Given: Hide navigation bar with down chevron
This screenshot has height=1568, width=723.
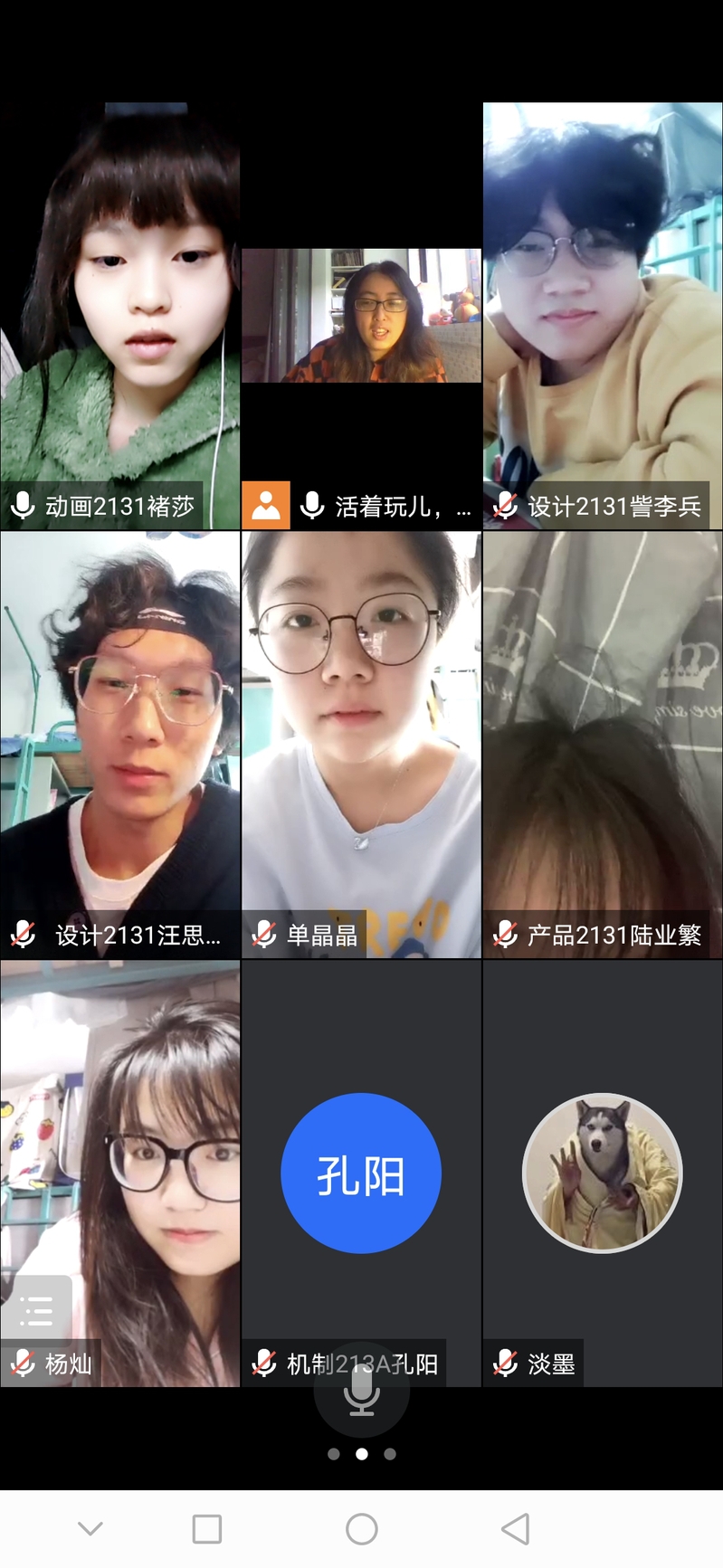Looking at the screenshot, I should click(90, 1529).
